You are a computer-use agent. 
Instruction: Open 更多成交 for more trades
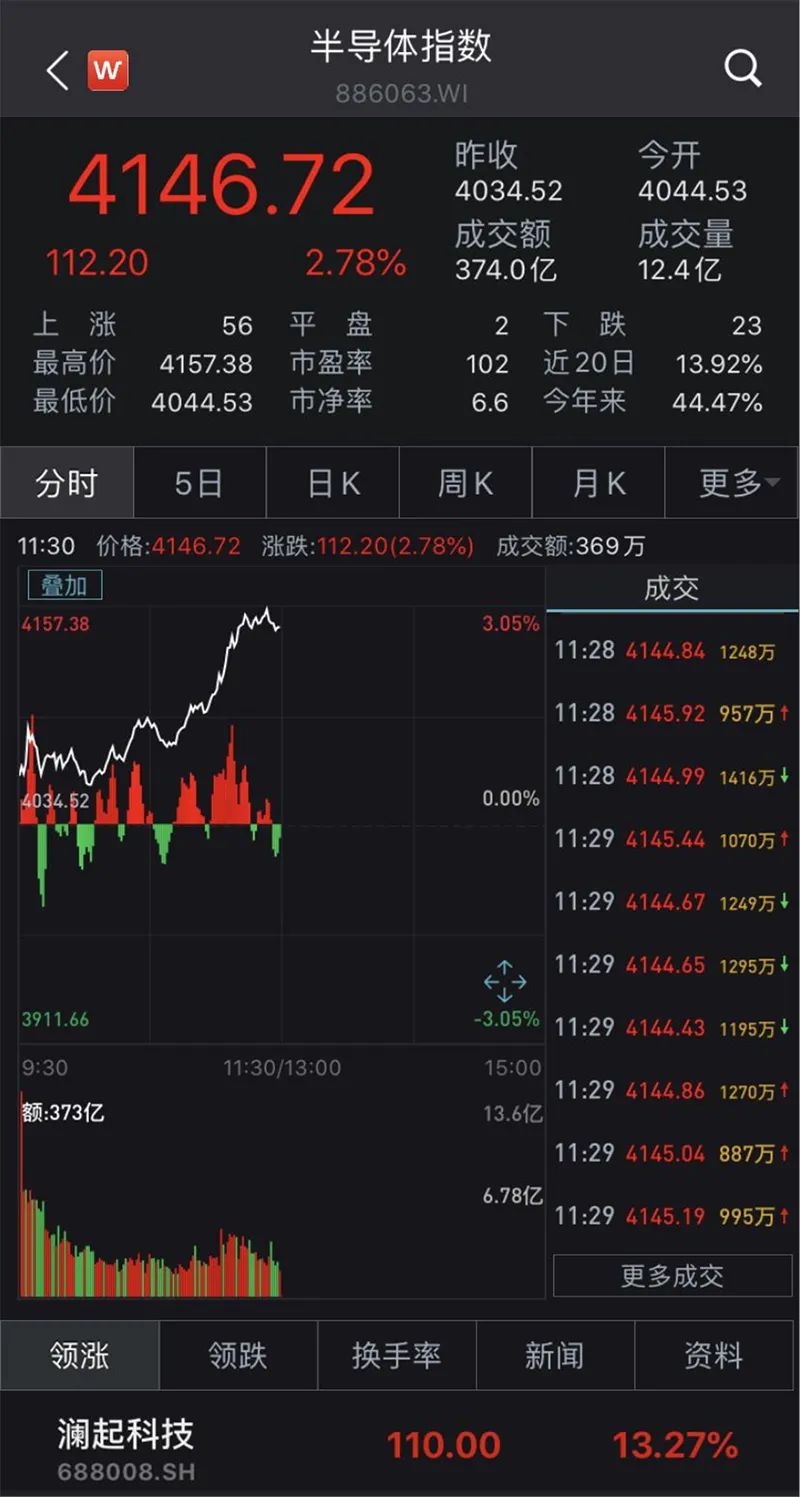[x=672, y=1276]
